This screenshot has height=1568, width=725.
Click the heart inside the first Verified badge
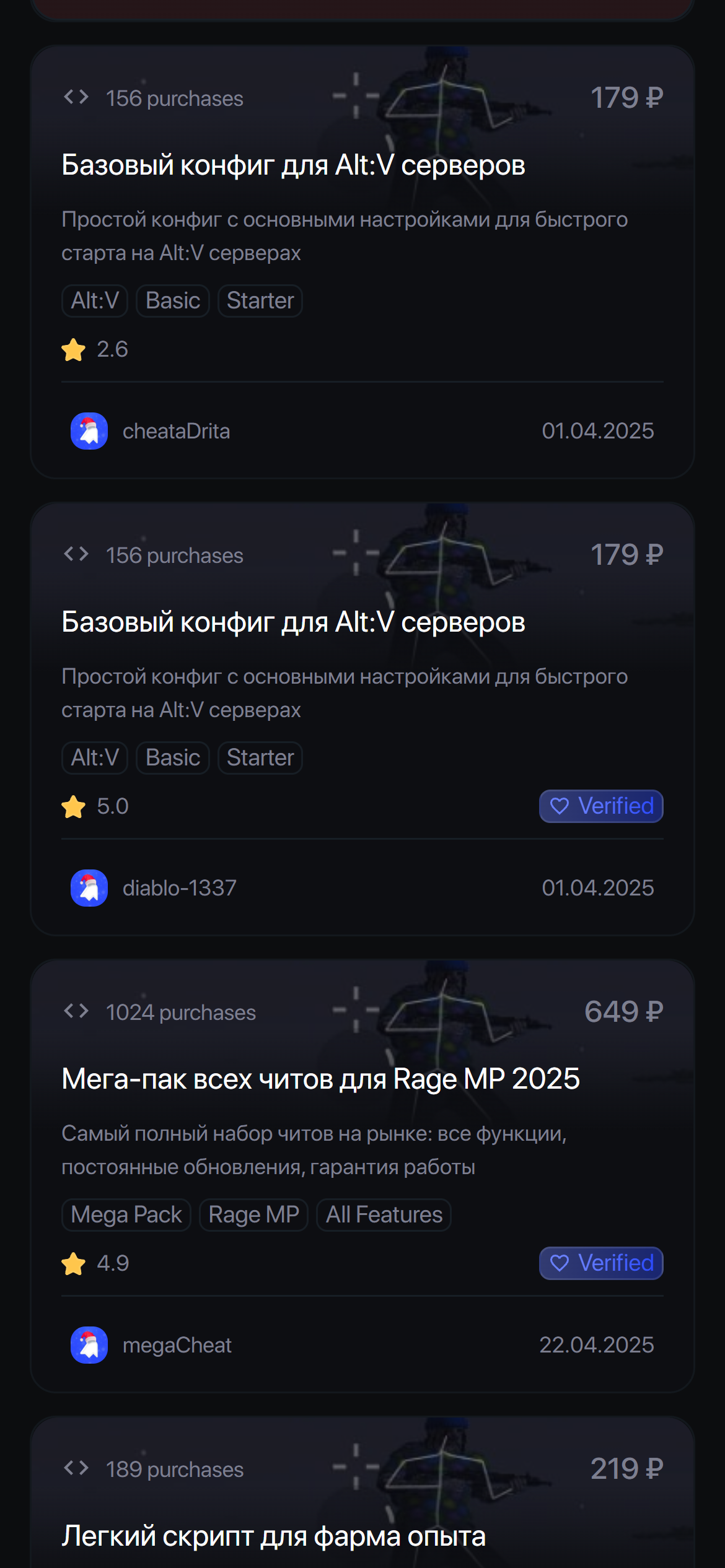tap(560, 806)
